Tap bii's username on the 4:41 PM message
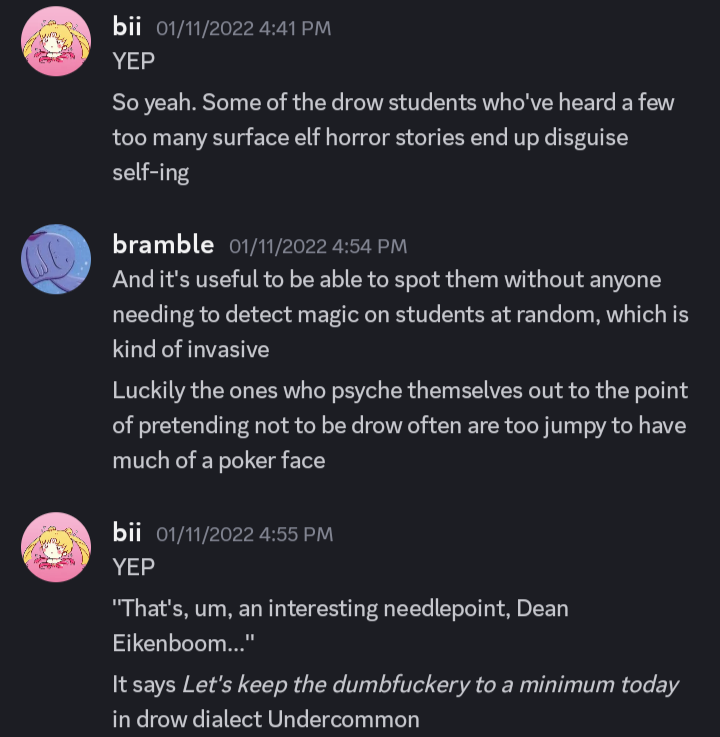The width and height of the screenshot is (720, 737). 127,27
